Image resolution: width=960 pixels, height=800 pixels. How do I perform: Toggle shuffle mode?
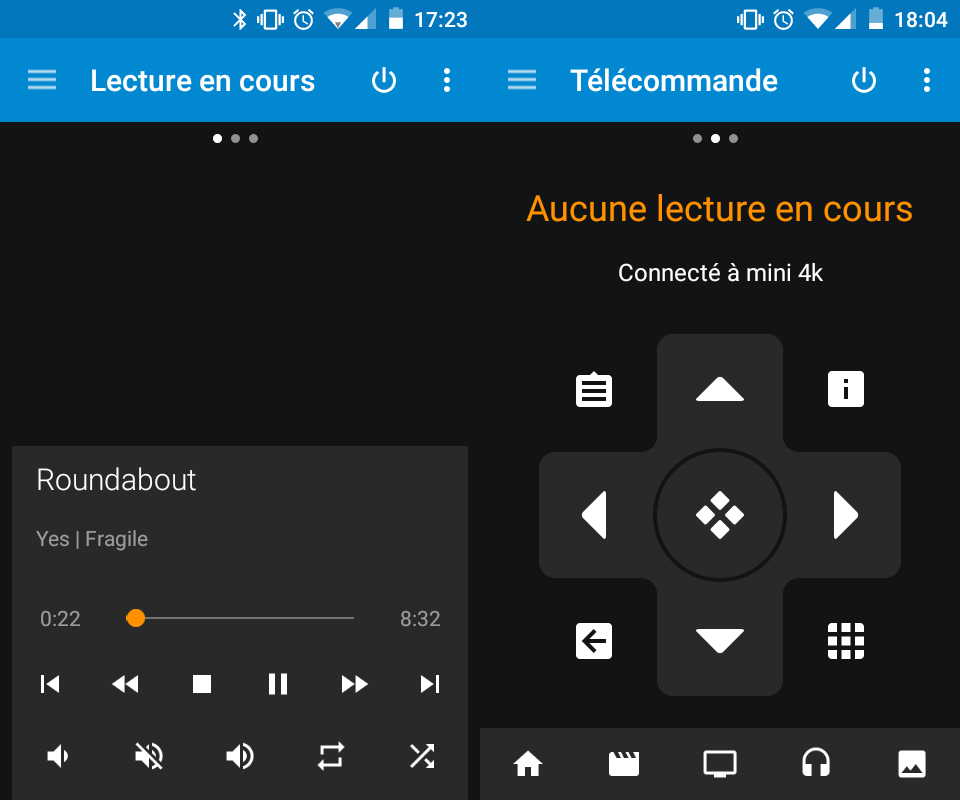coord(422,756)
